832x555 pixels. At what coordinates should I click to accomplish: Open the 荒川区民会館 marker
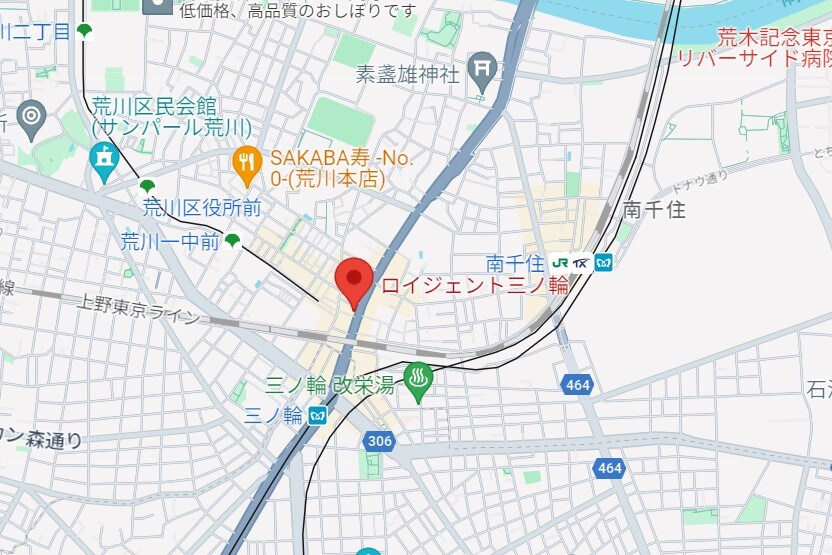pos(104,160)
